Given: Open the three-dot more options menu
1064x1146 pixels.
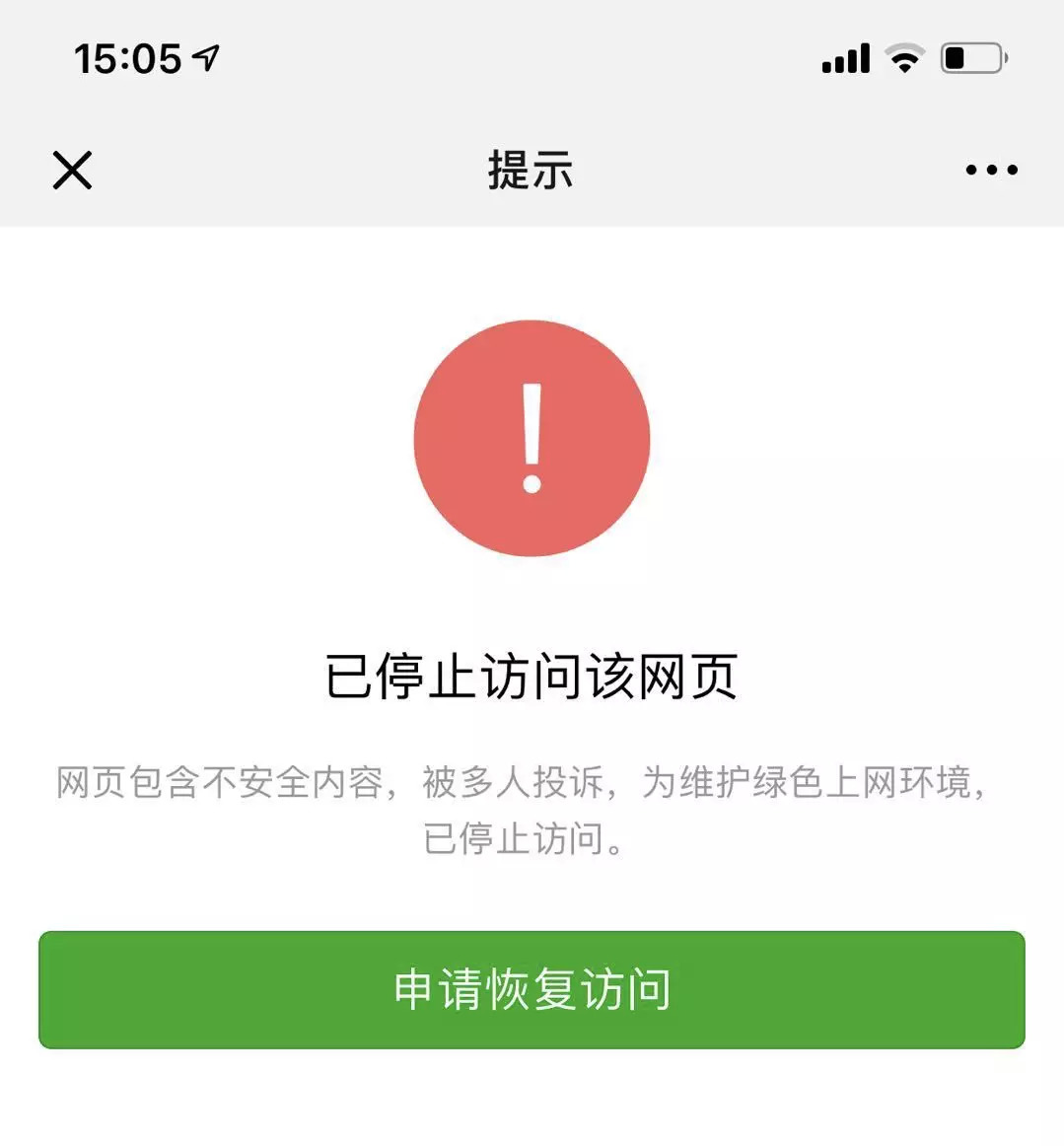Looking at the screenshot, I should (991, 170).
